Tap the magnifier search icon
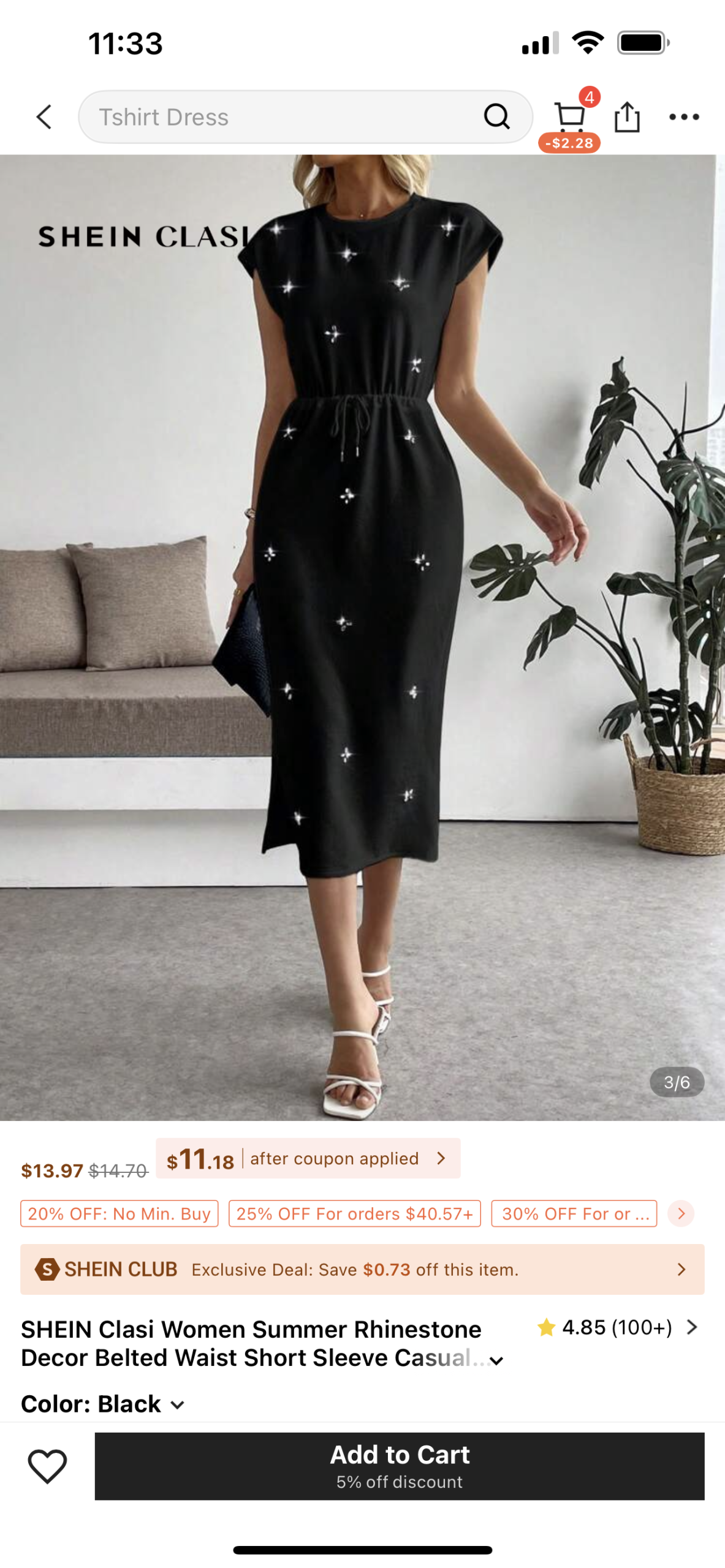 [x=496, y=116]
